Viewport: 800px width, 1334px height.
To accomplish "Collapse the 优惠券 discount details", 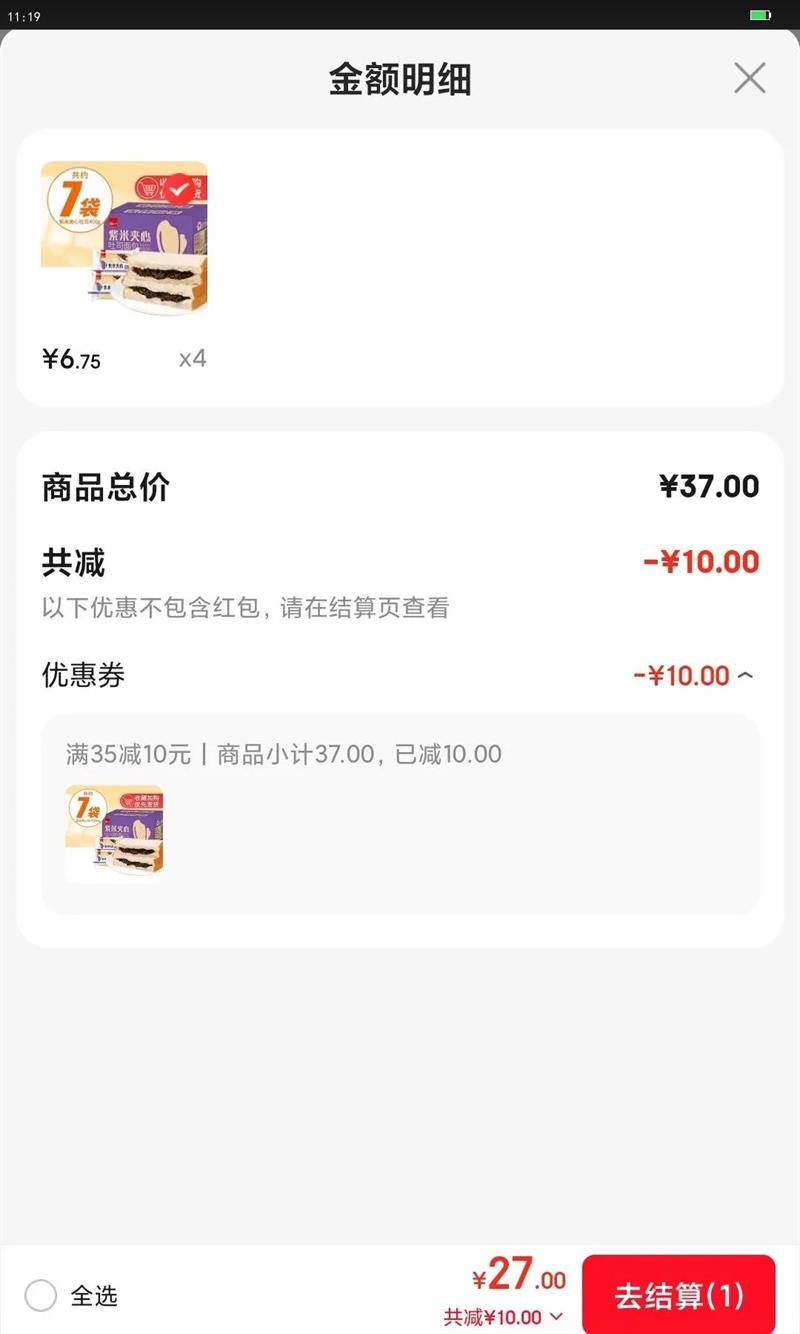I will point(745,676).
